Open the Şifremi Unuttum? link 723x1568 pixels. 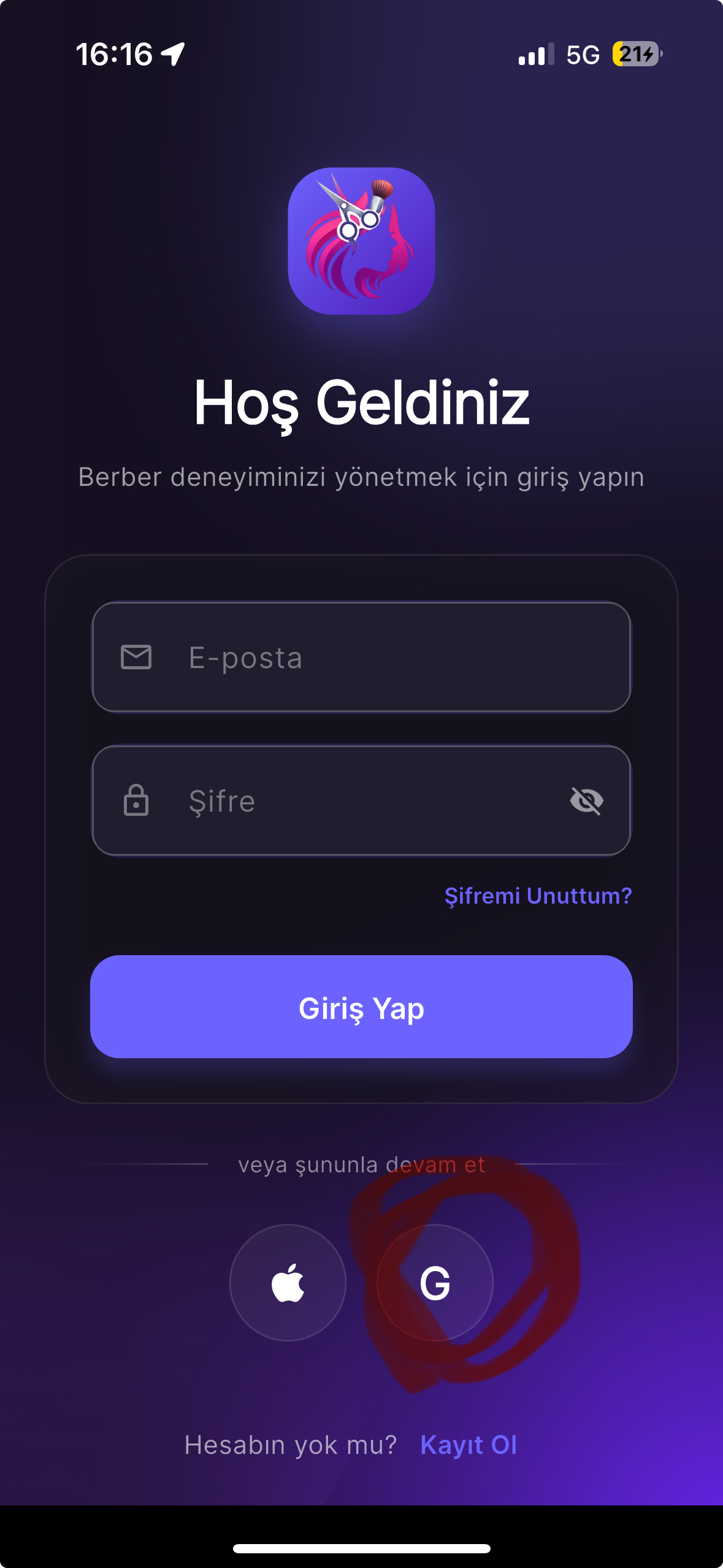[538, 896]
